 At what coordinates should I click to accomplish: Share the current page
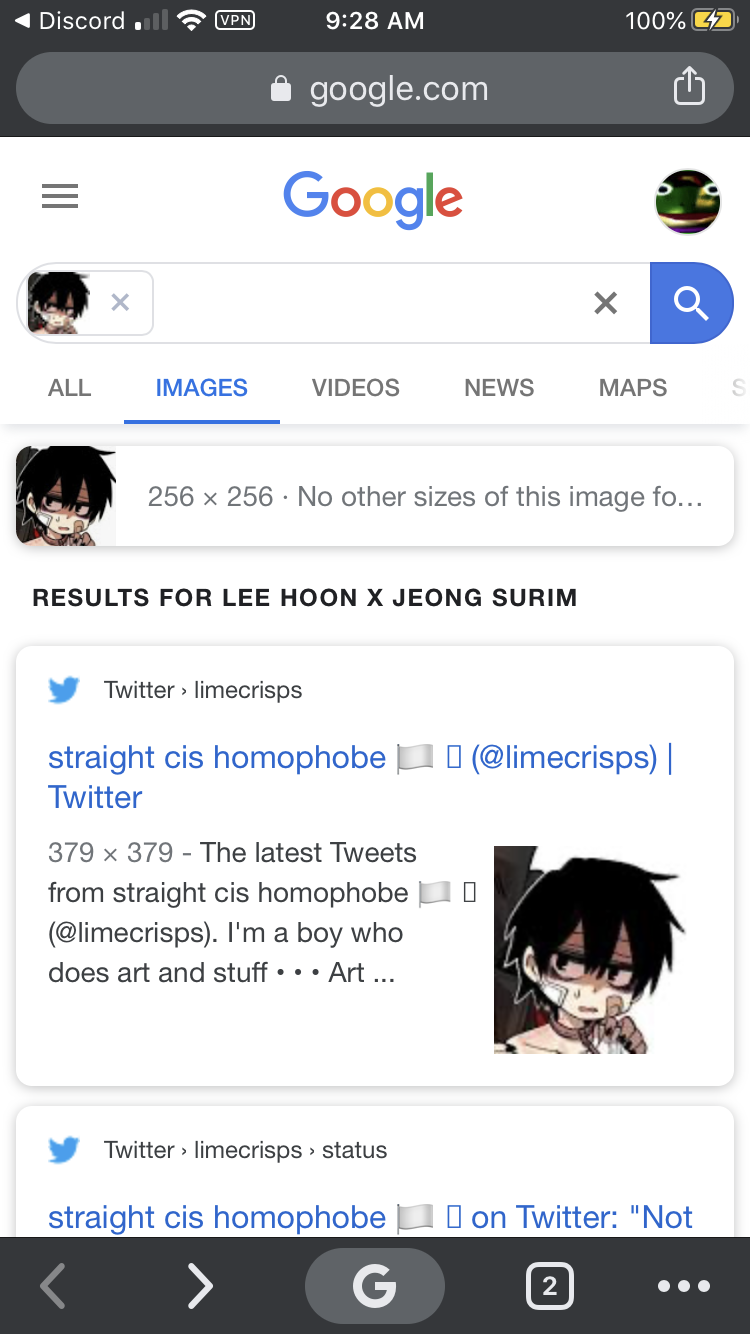point(689,87)
